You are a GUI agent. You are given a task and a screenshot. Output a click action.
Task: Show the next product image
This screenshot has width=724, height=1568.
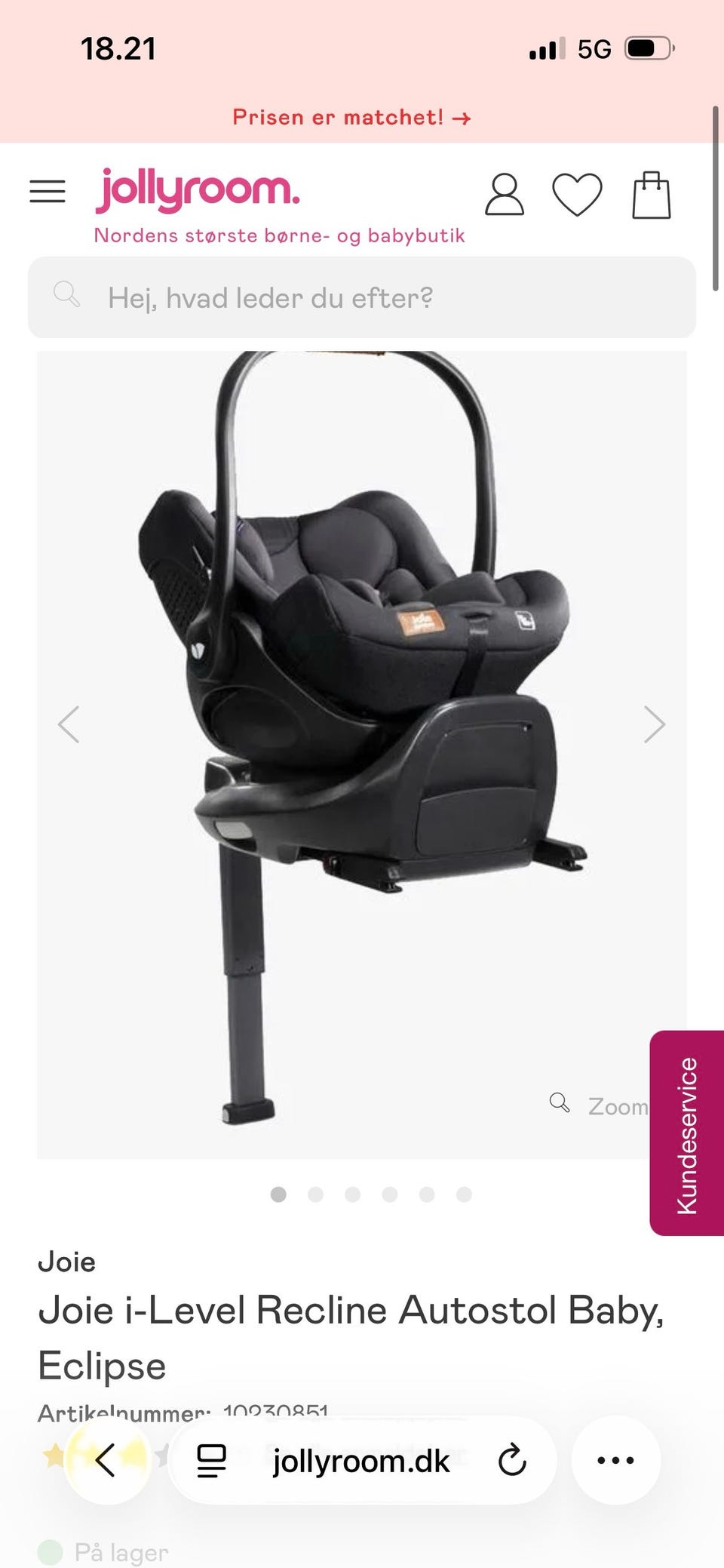pyautogui.click(x=654, y=724)
